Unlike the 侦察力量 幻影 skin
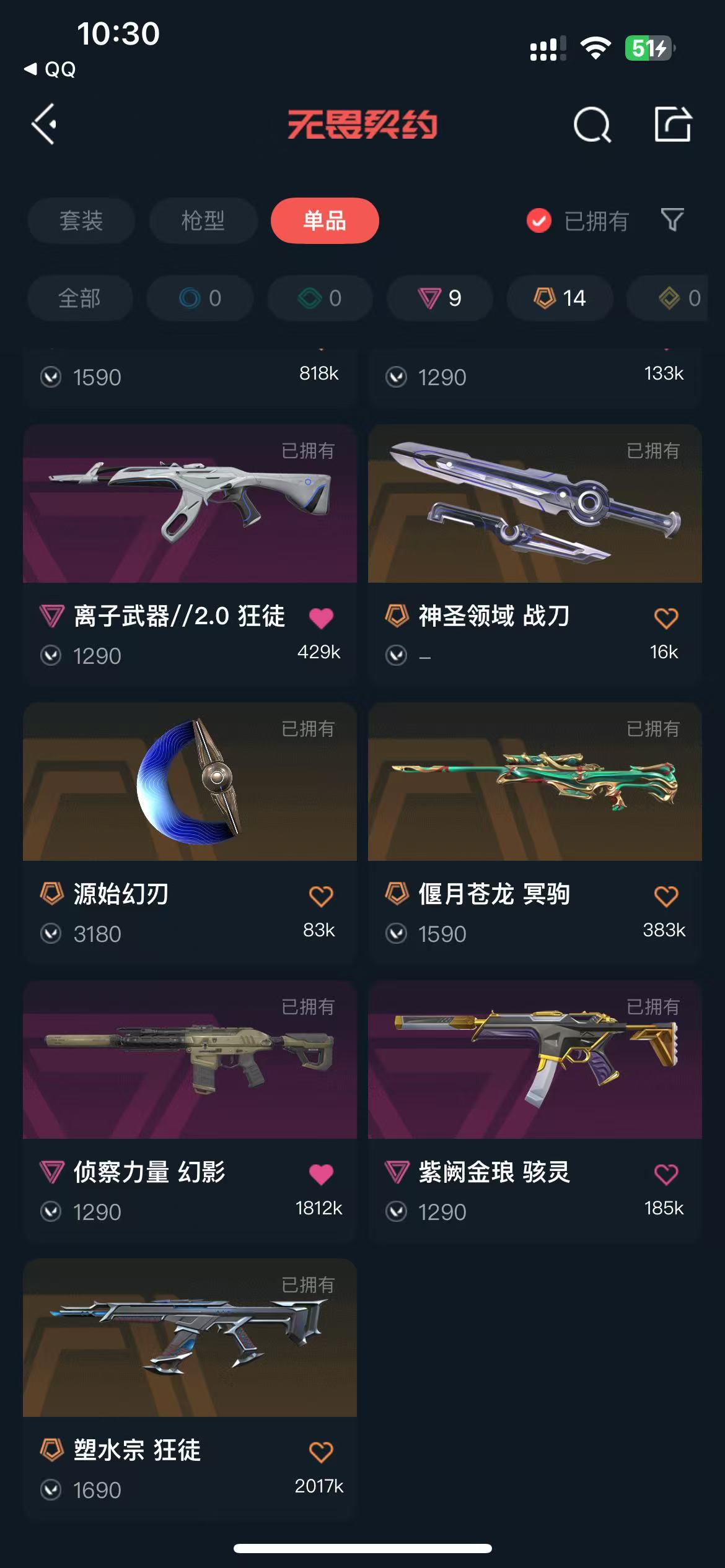The image size is (725, 1568). click(x=321, y=1174)
